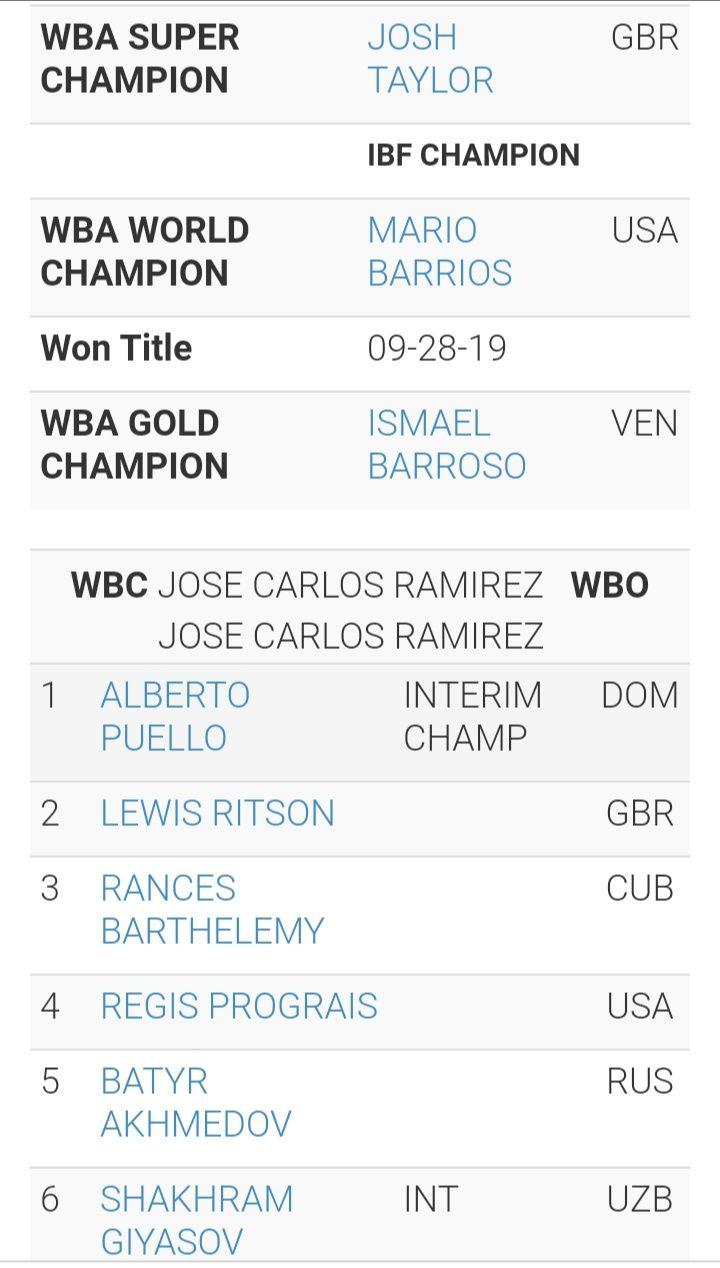Tap the Regis Prograis link
Image resolution: width=720 pixels, height=1268 pixels.
click(239, 1007)
